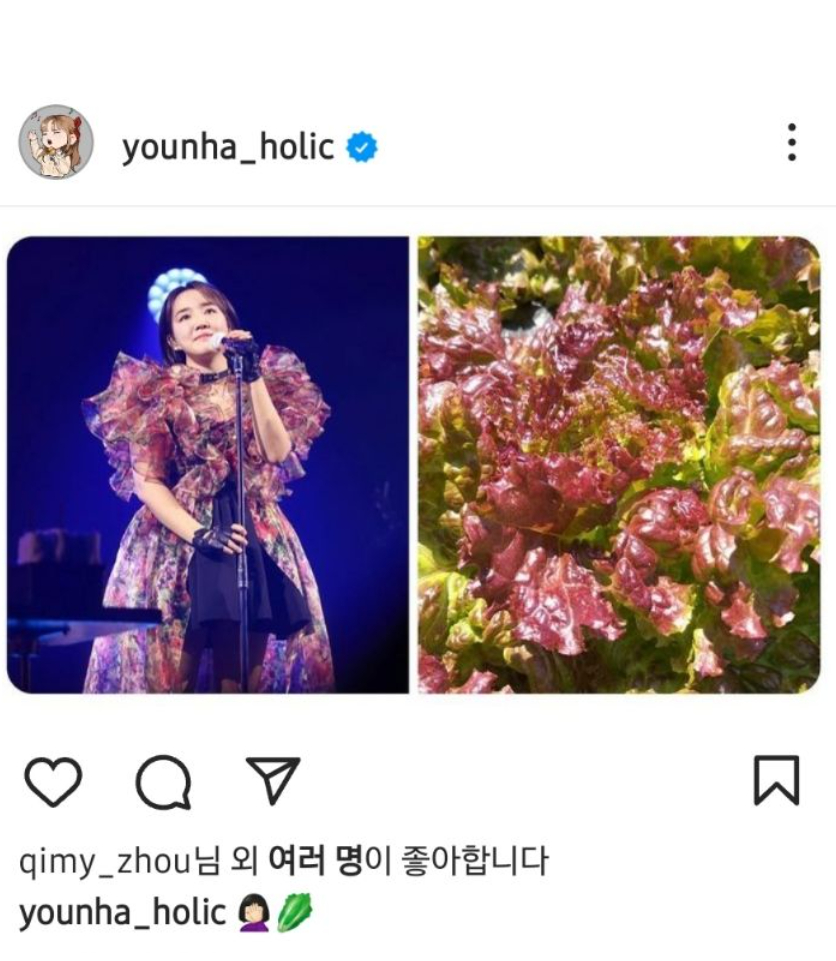Open the post's three-dot options menu
Screen dimensions: 836x961
(x=791, y=143)
